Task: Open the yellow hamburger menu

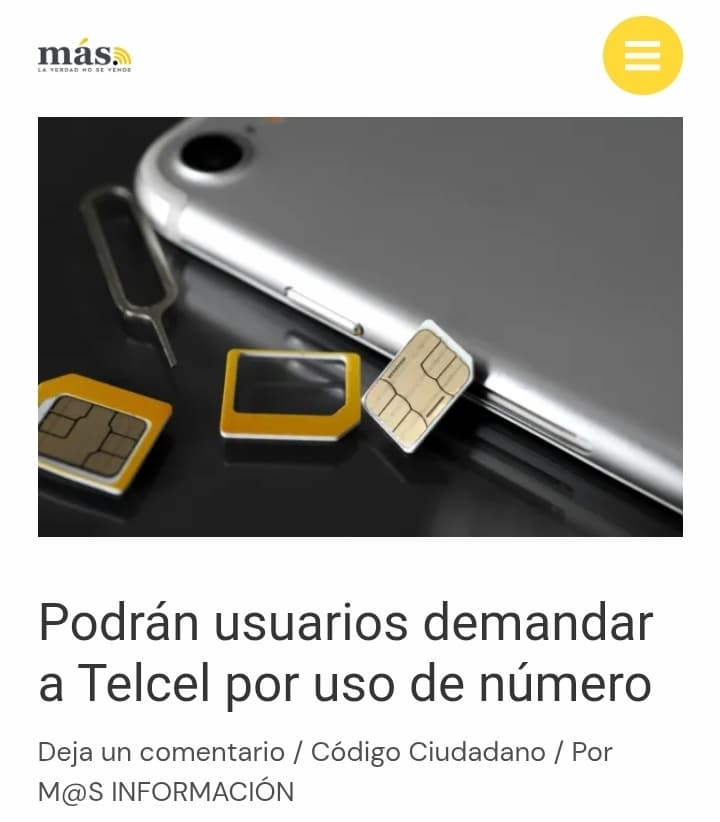Action: pyautogui.click(x=642, y=56)
